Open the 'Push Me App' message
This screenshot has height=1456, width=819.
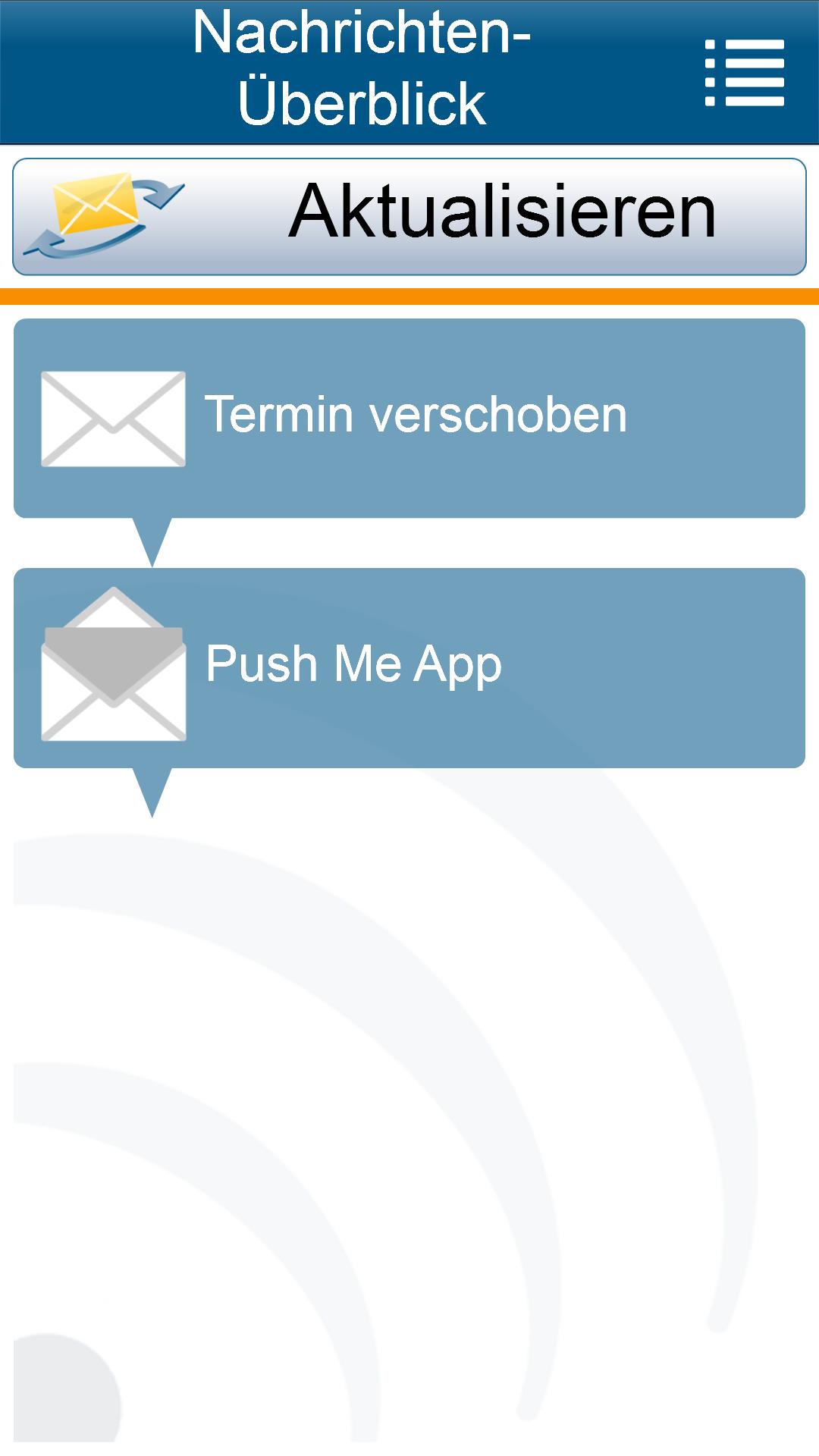[x=409, y=667]
